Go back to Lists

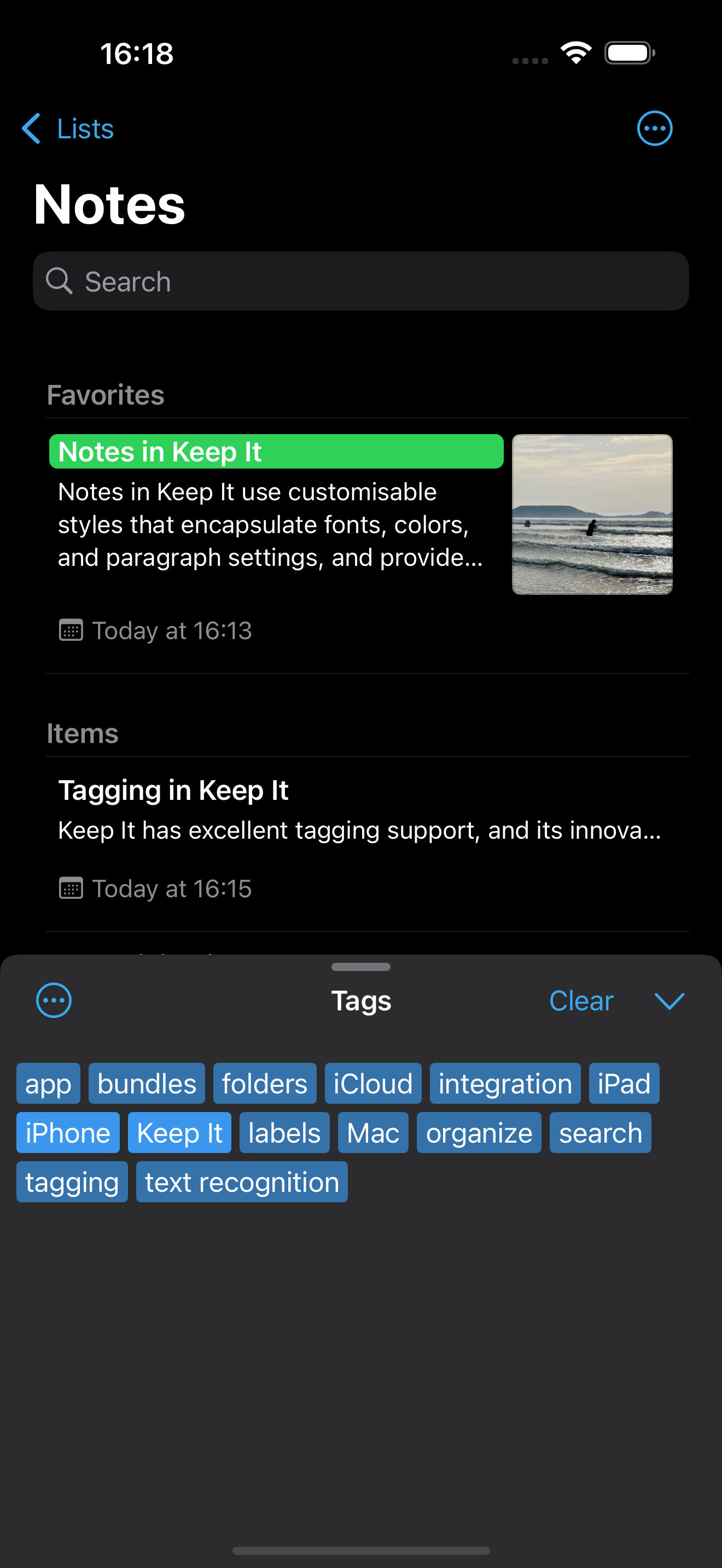[x=68, y=128]
